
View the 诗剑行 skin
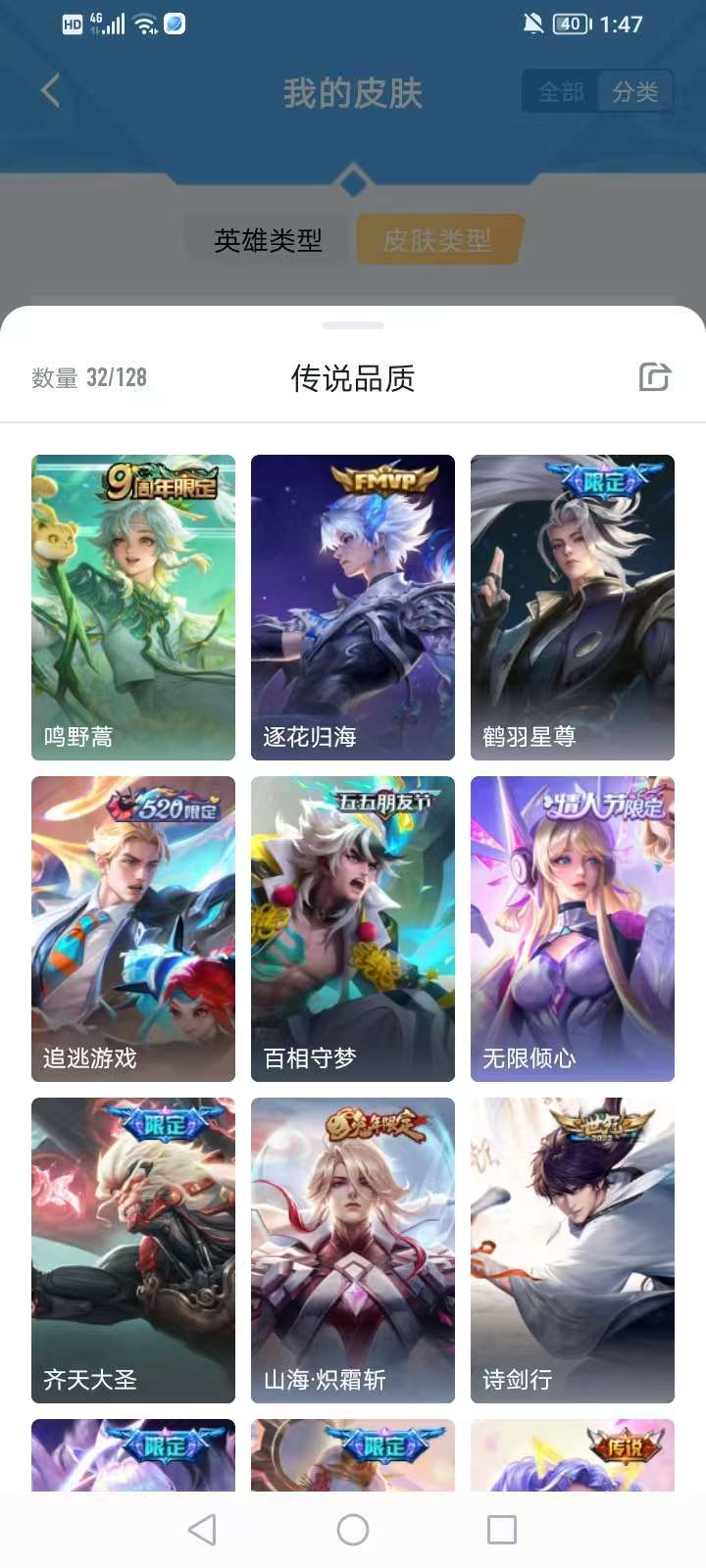click(x=573, y=1250)
